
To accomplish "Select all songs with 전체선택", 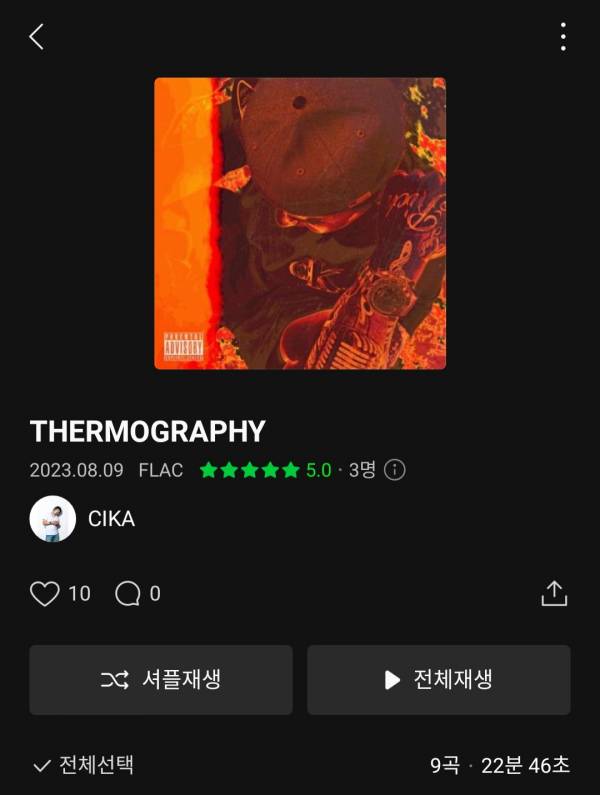I will click(x=84, y=765).
